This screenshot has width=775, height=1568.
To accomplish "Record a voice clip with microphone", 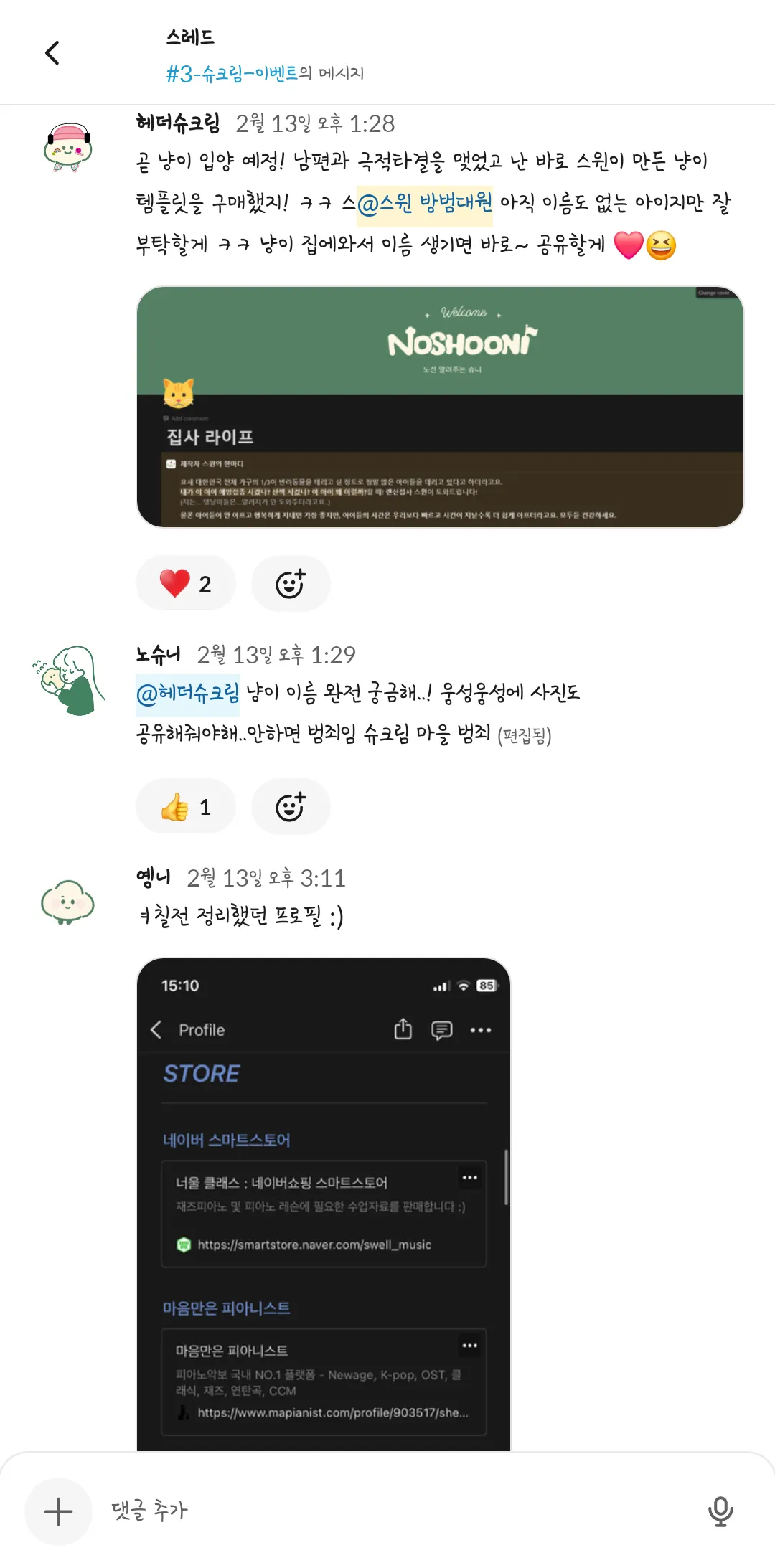I will [x=720, y=1511].
